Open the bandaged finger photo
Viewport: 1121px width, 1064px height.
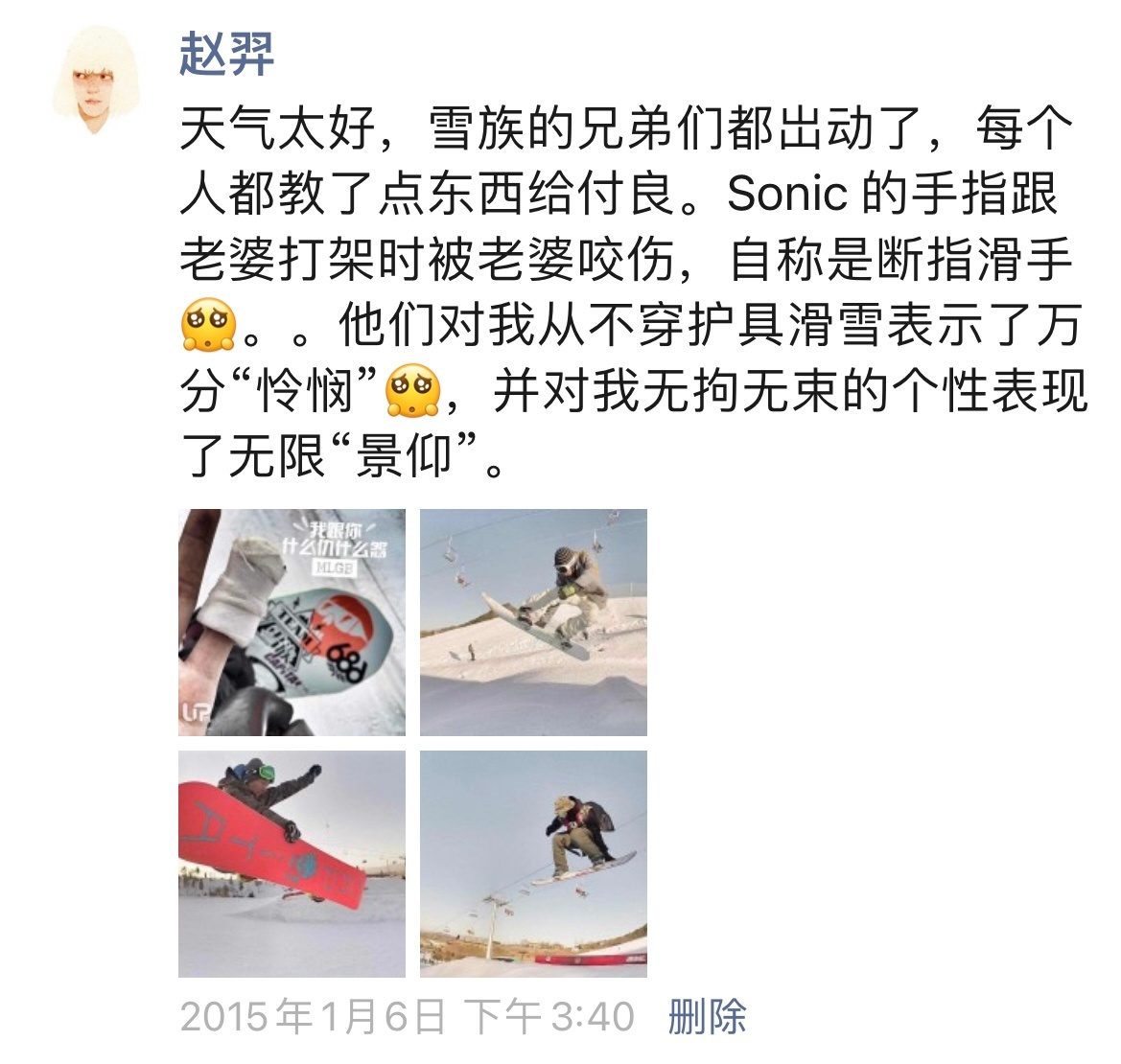pyautogui.click(x=292, y=622)
